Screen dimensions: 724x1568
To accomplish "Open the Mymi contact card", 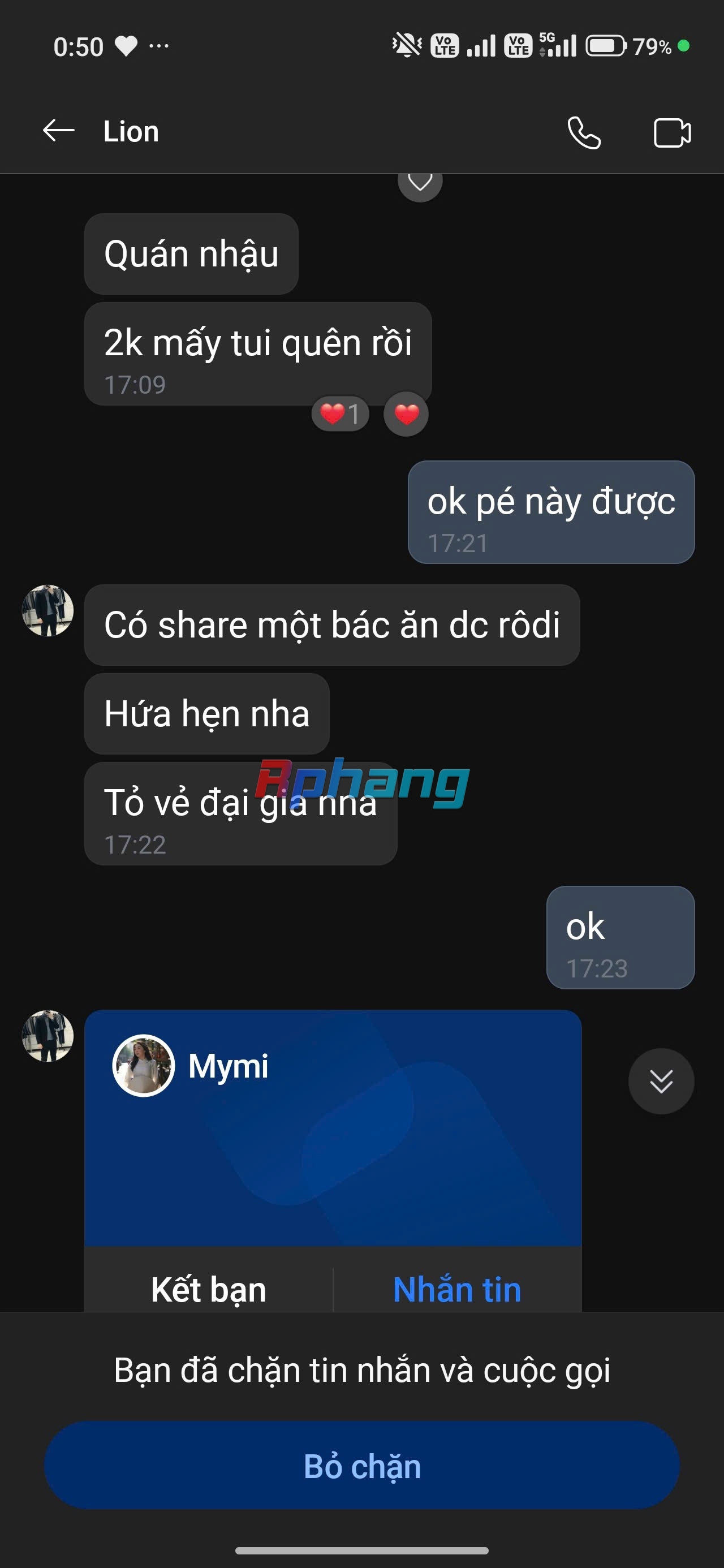I will [x=333, y=1127].
